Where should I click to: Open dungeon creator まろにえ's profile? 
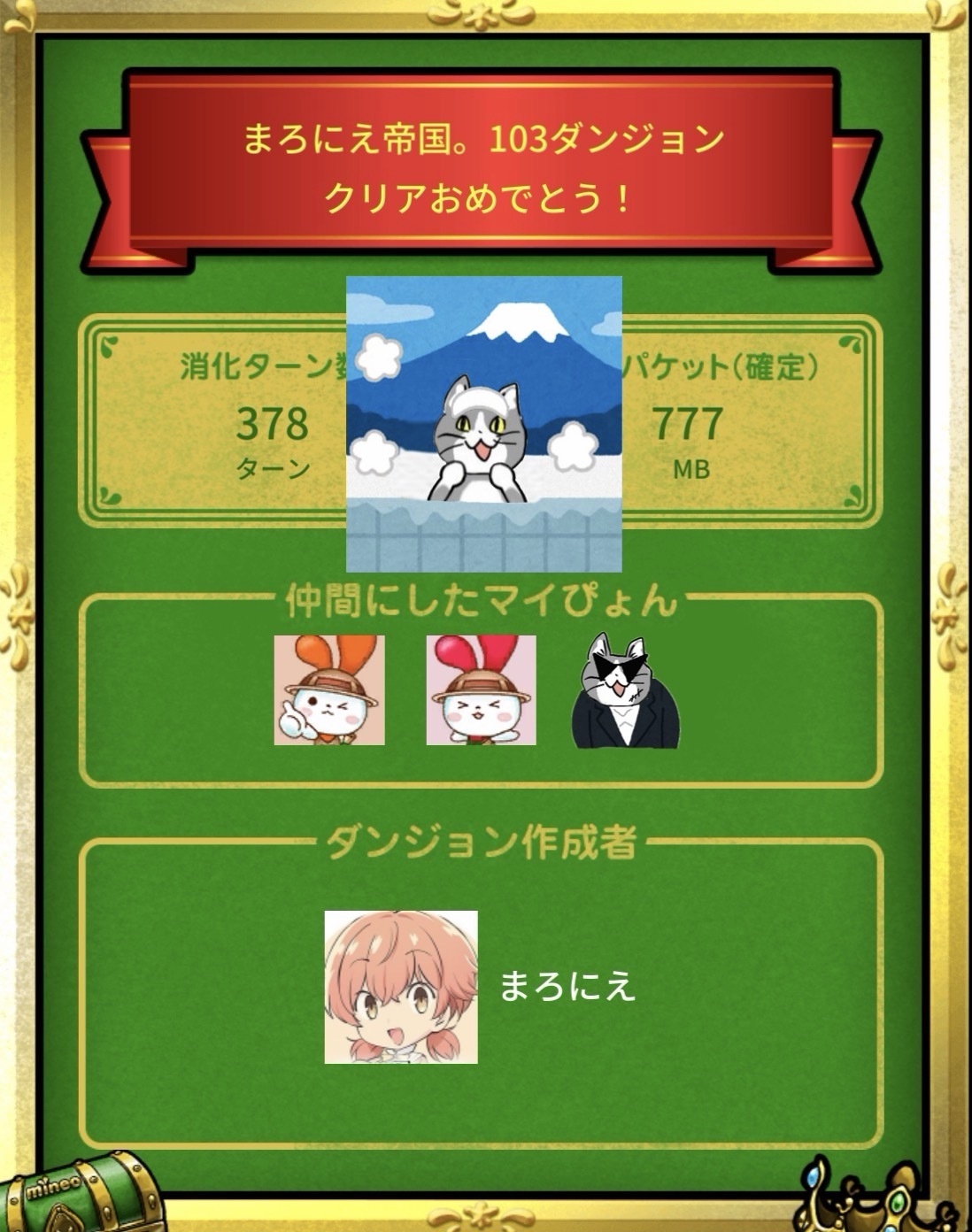click(401, 987)
